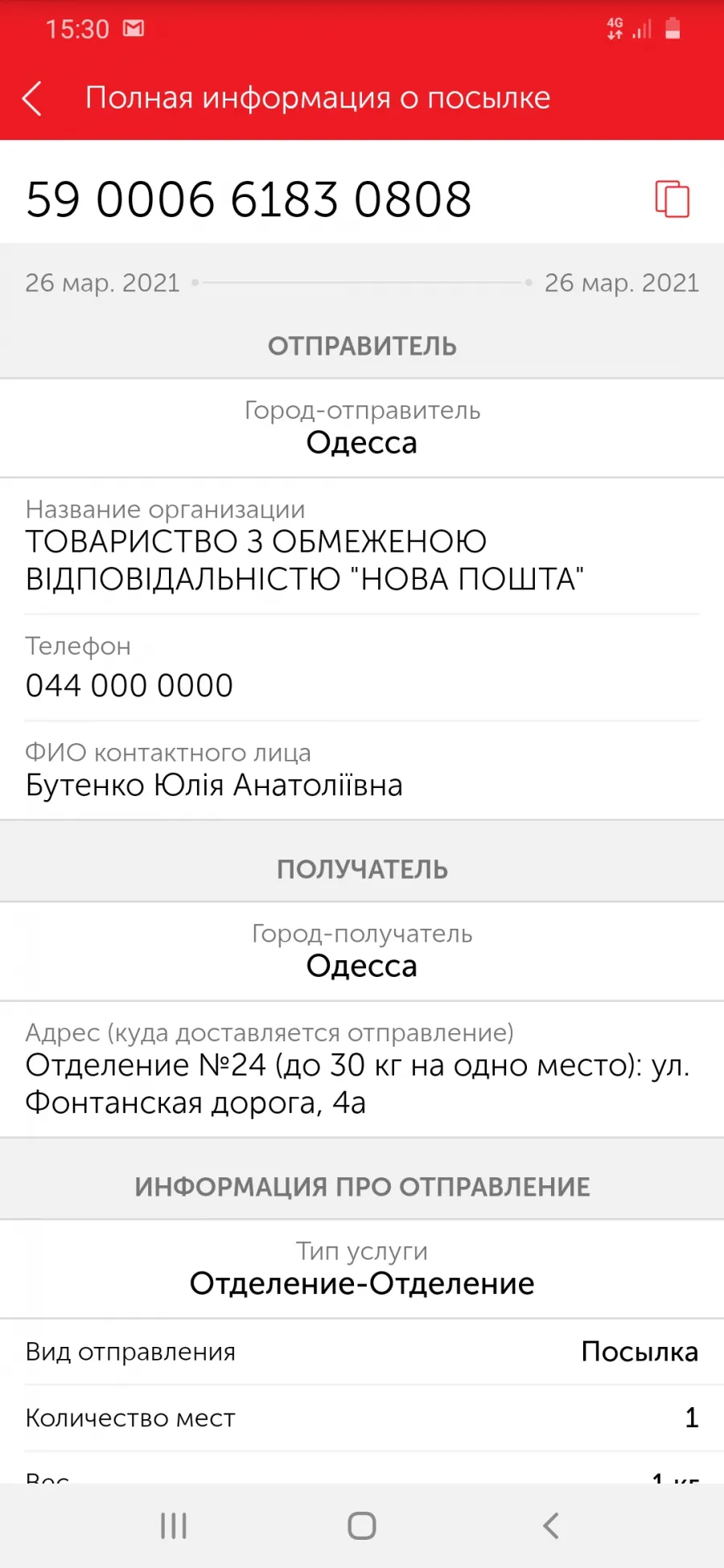Go back from the full parcel information
Screen dimensions: 724x1568
coord(32,99)
